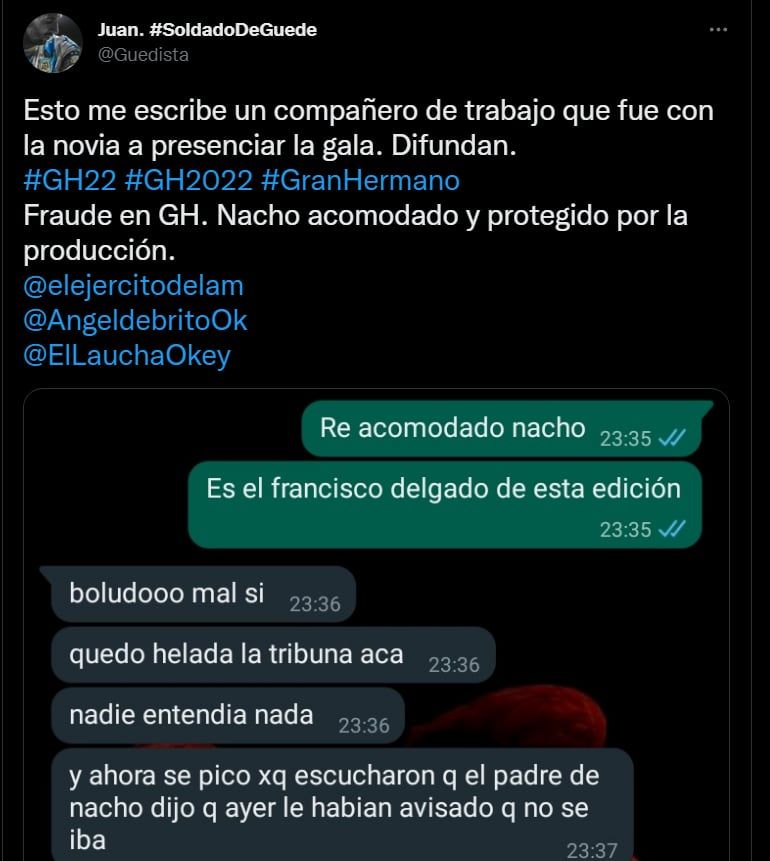Open the #GH22 hashtag feed
The height and width of the screenshot is (861, 770).
coord(63,181)
